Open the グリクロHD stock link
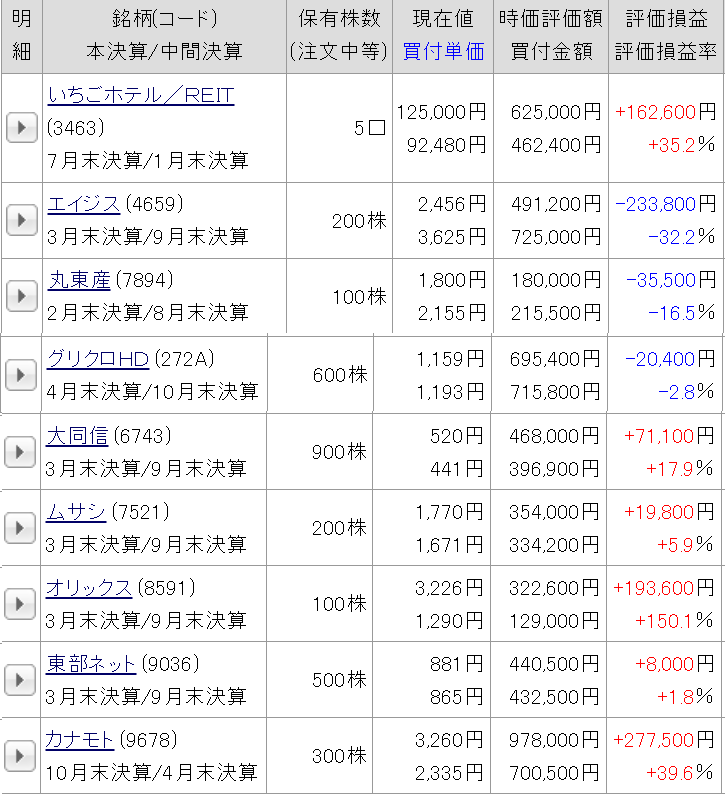 pyautogui.click(x=97, y=359)
